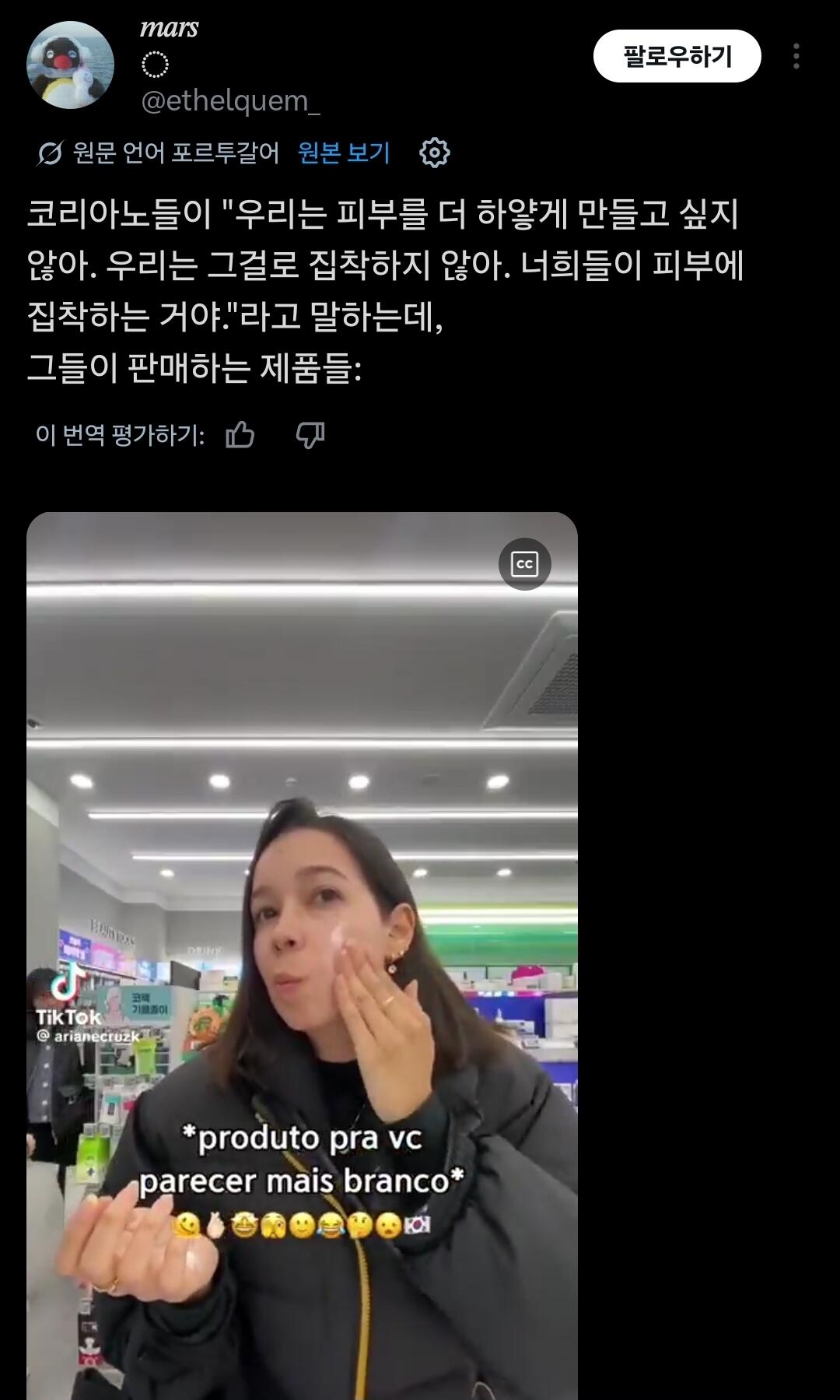Open the @ethelquem_ user handle
The image size is (840, 1400).
(x=230, y=101)
